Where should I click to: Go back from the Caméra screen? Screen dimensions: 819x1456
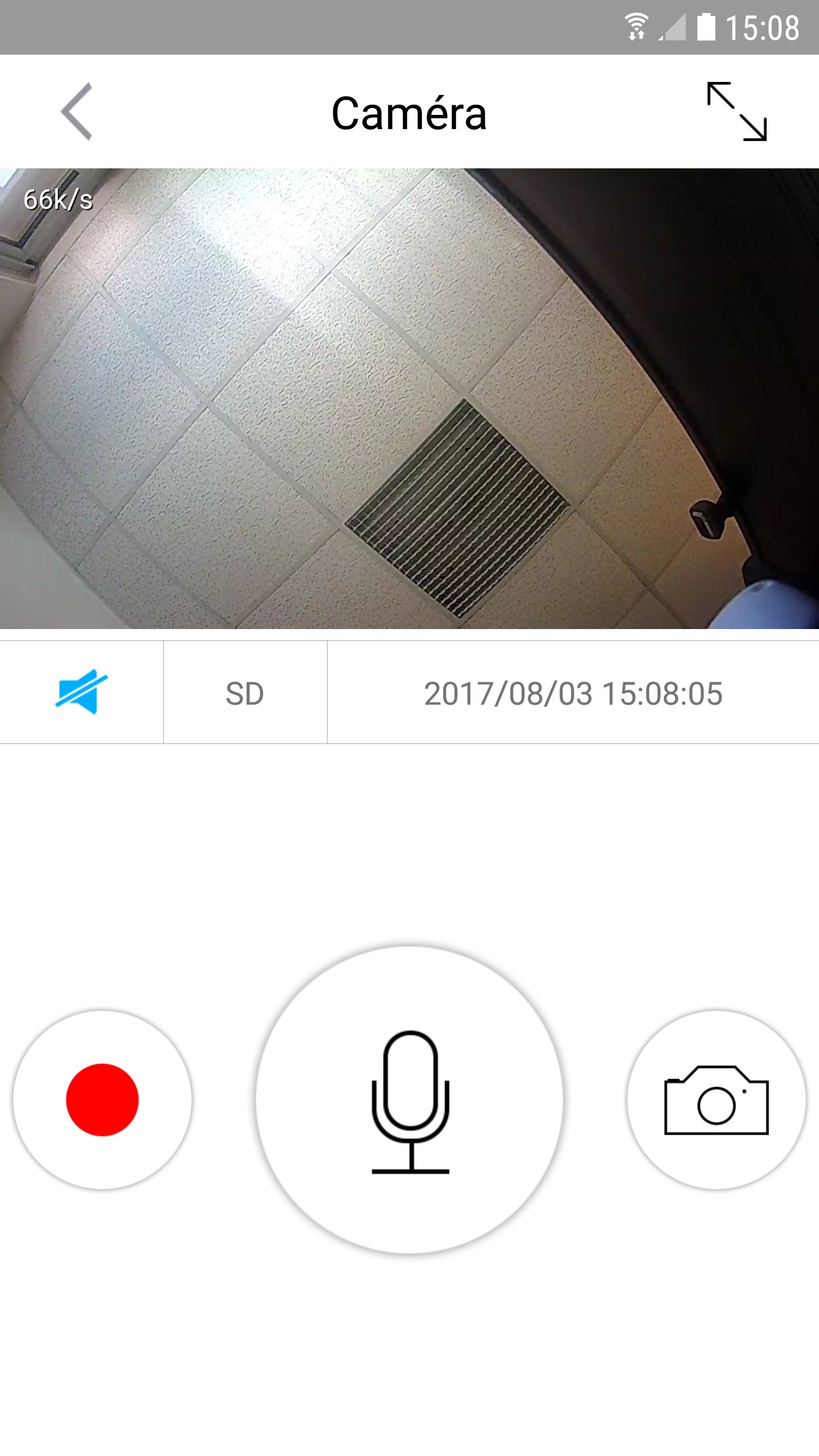click(x=76, y=111)
